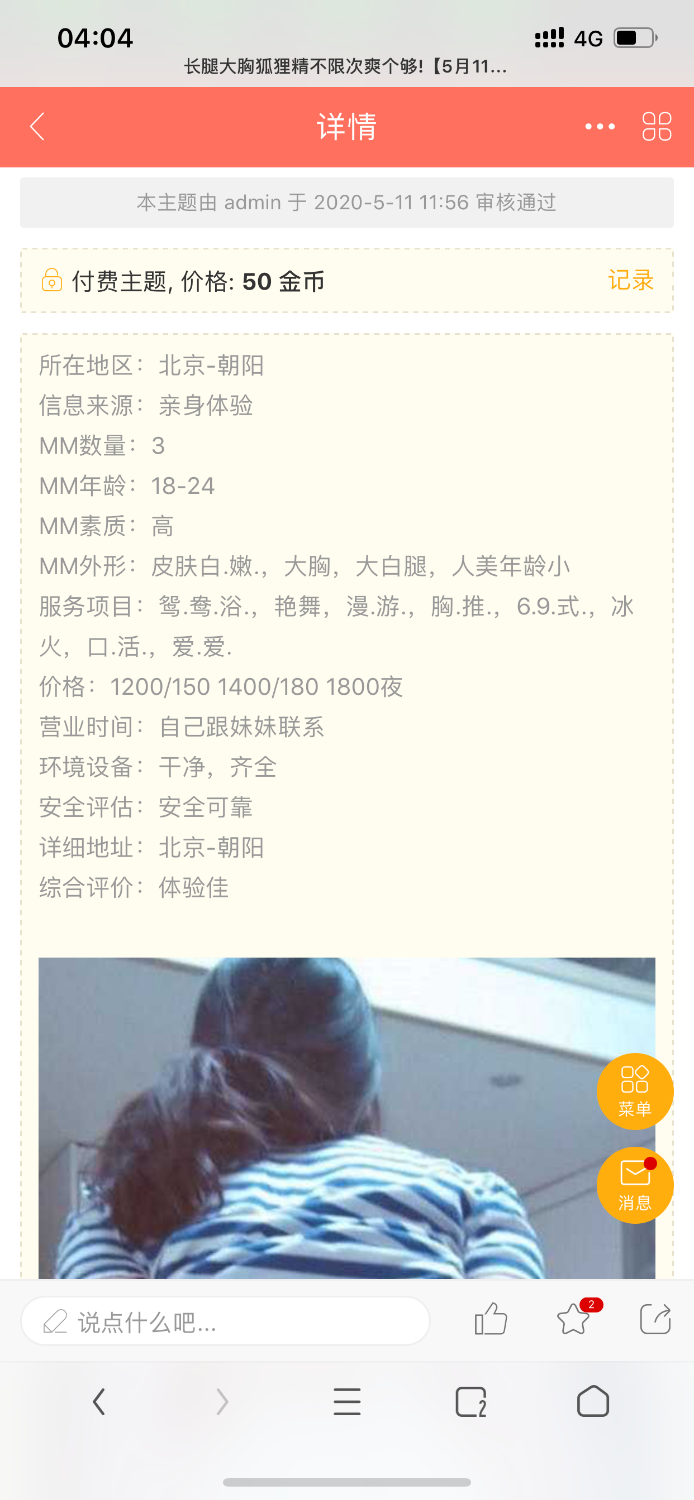Image resolution: width=694 pixels, height=1500 pixels.
Task: Favorite this post with the star
Action: click(574, 1320)
